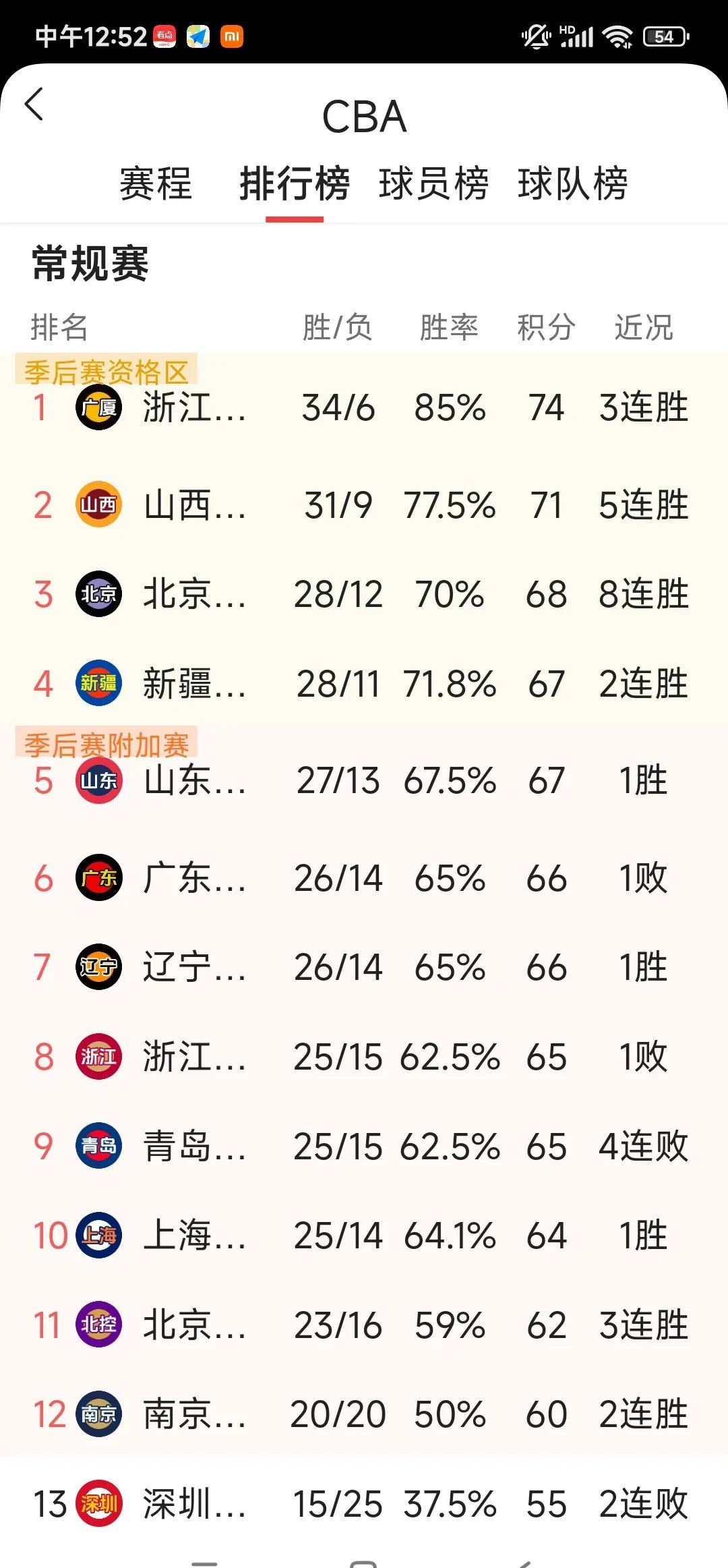Image resolution: width=728 pixels, height=1568 pixels.
Task: Tap the 山东 team row
Action: click(x=194, y=781)
